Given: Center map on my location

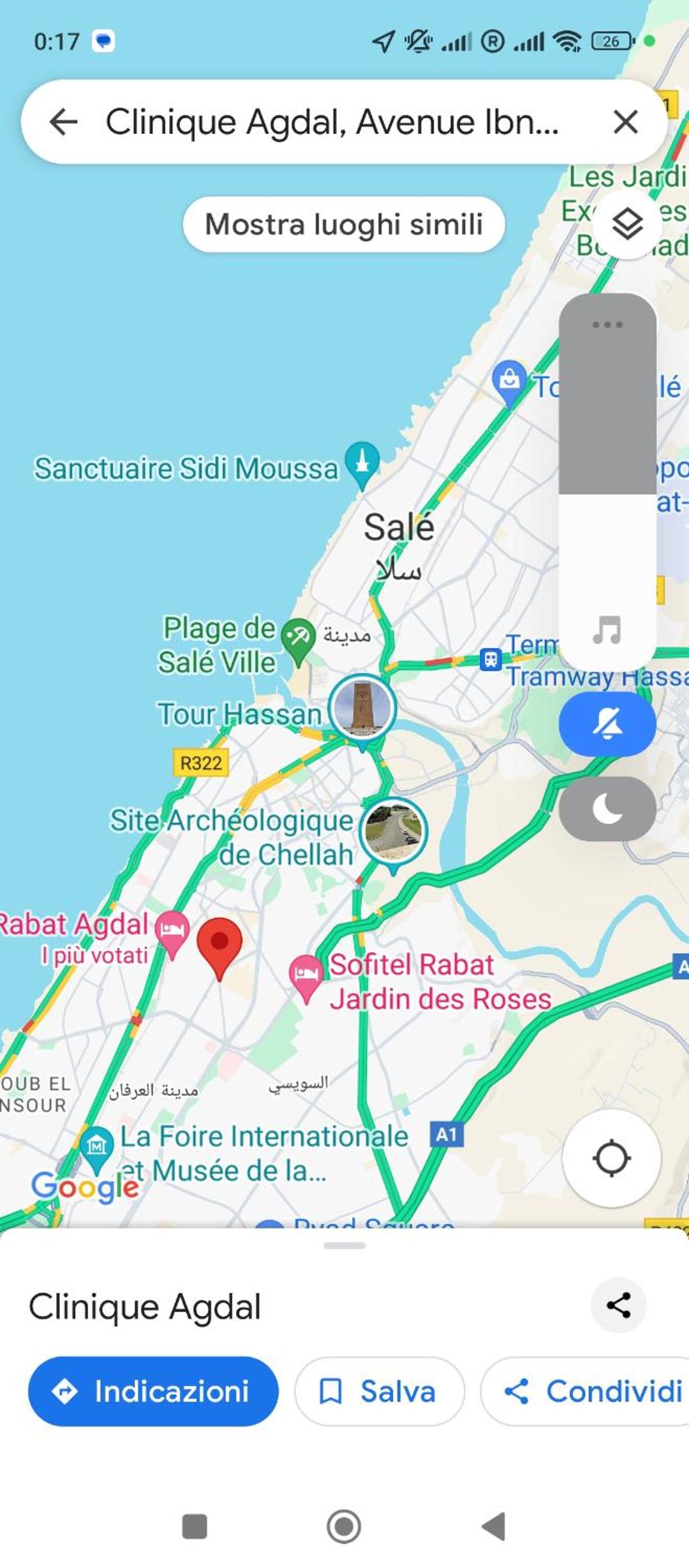Looking at the screenshot, I should coord(611,1158).
